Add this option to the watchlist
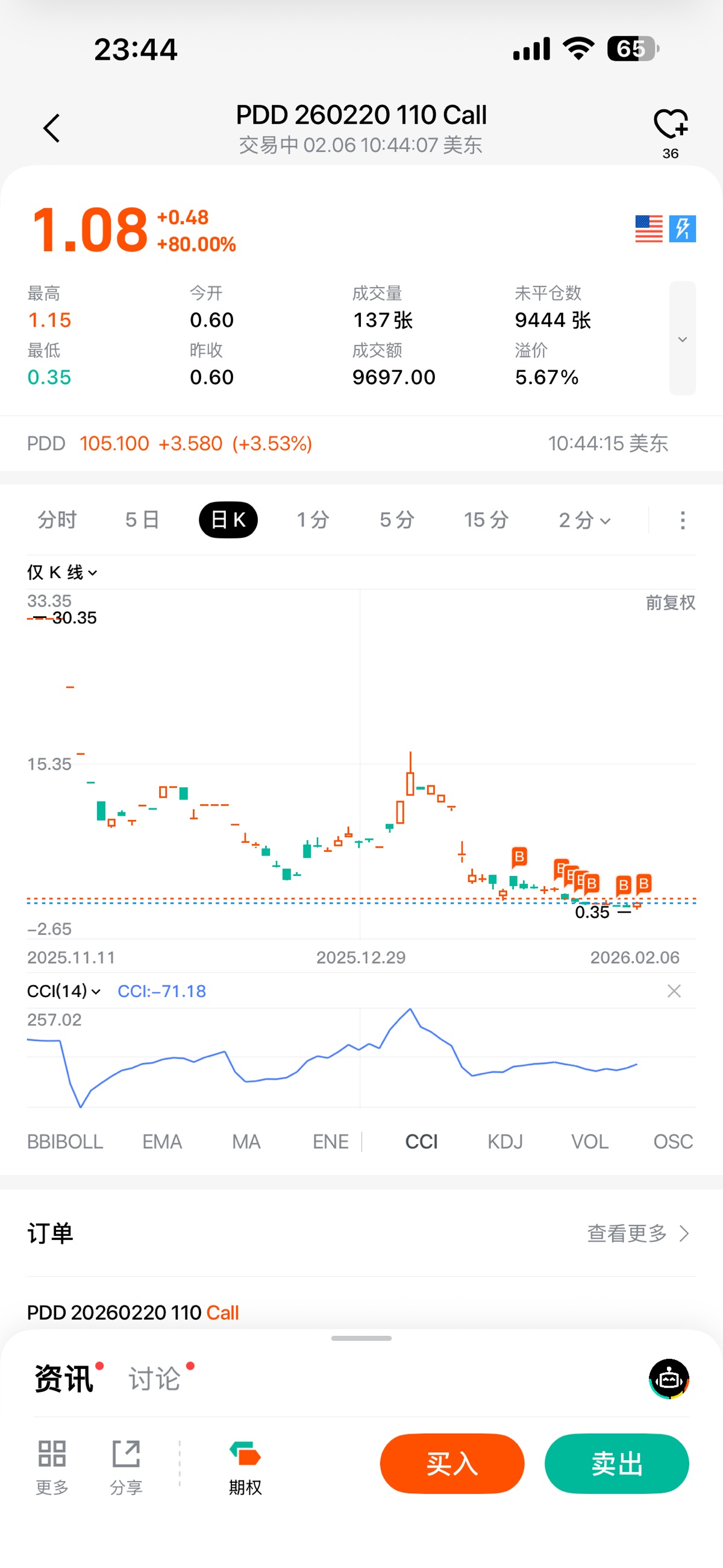723x1568 pixels. pos(670,125)
